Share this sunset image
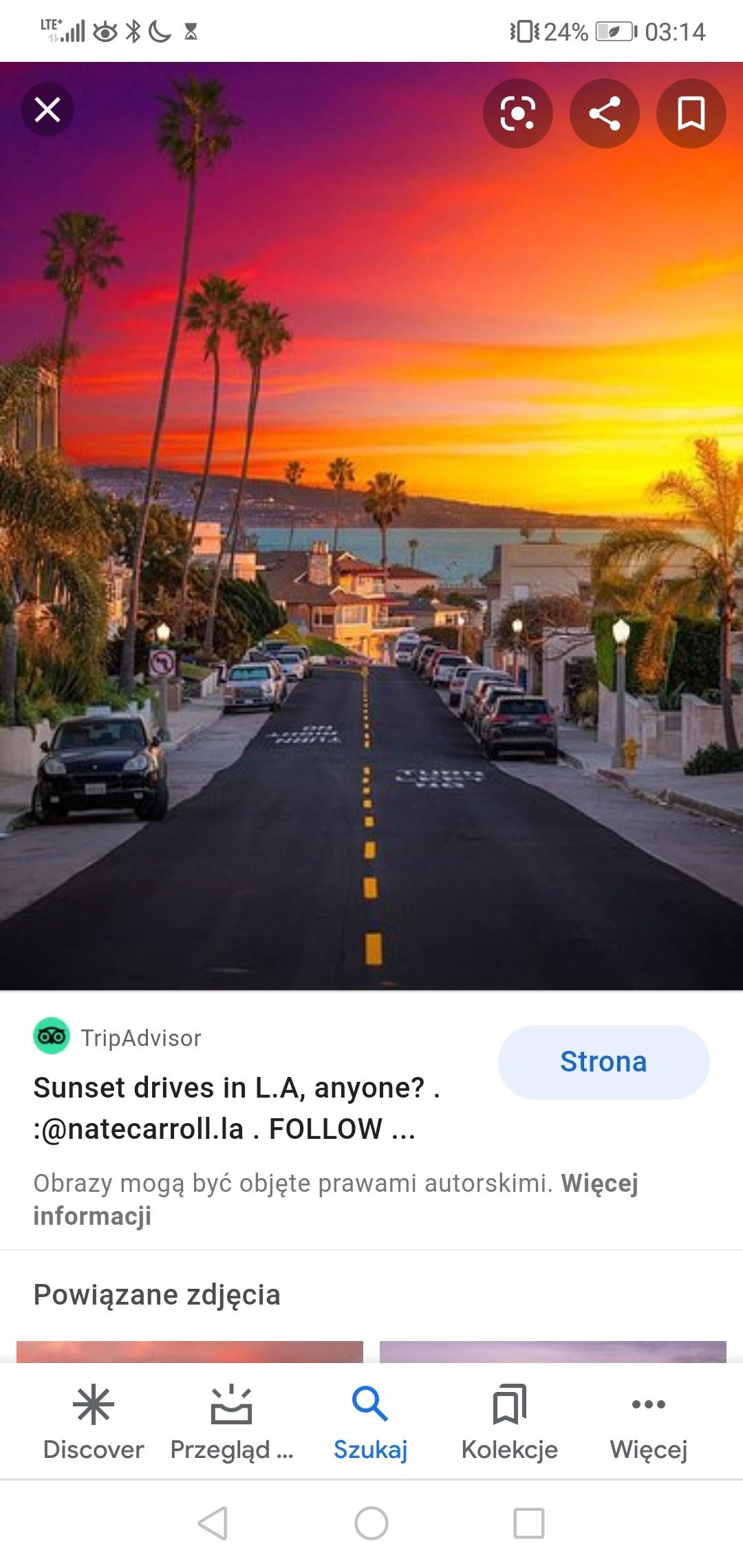The image size is (743, 1568). tap(605, 113)
